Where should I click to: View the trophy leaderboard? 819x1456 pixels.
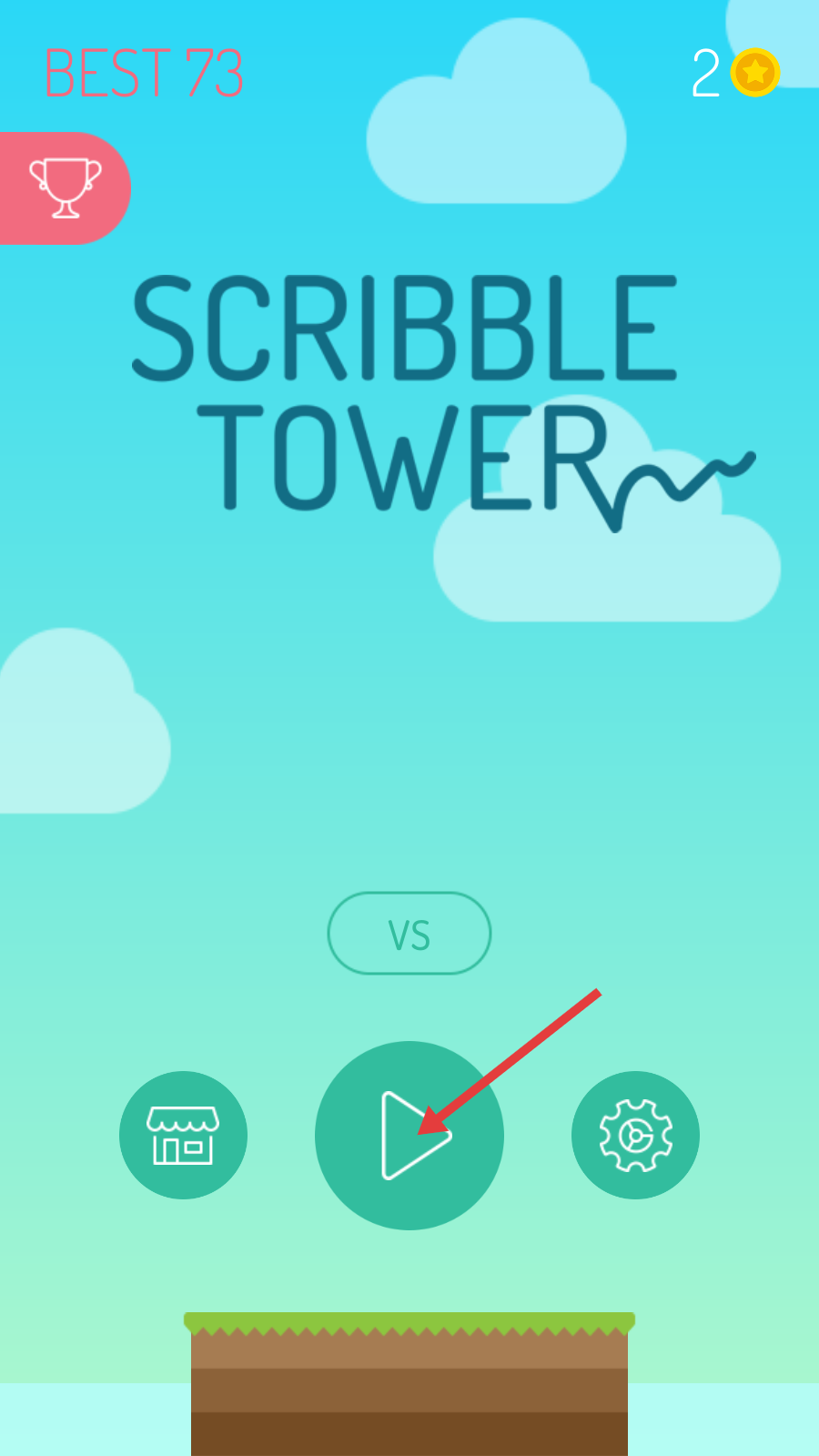64,188
